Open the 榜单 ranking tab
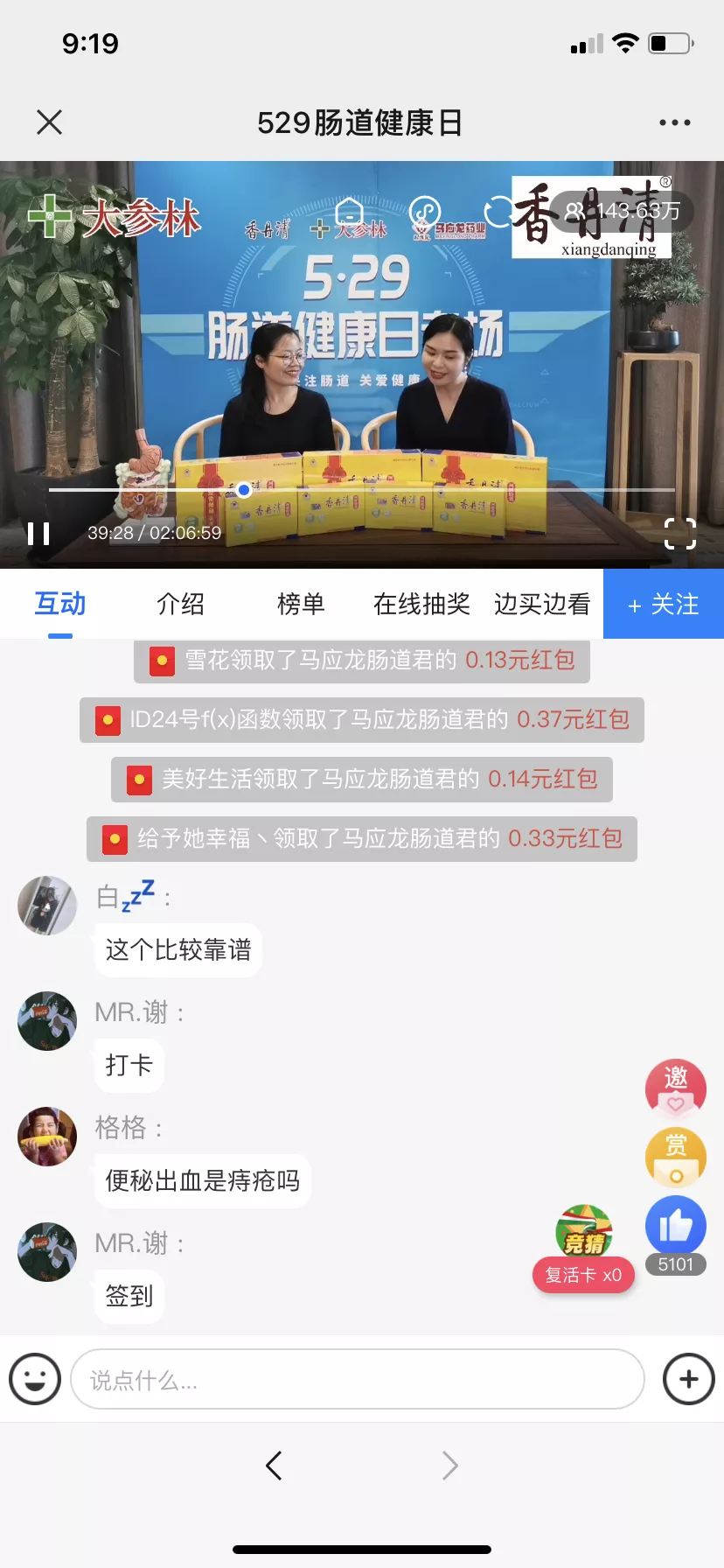 click(x=301, y=604)
